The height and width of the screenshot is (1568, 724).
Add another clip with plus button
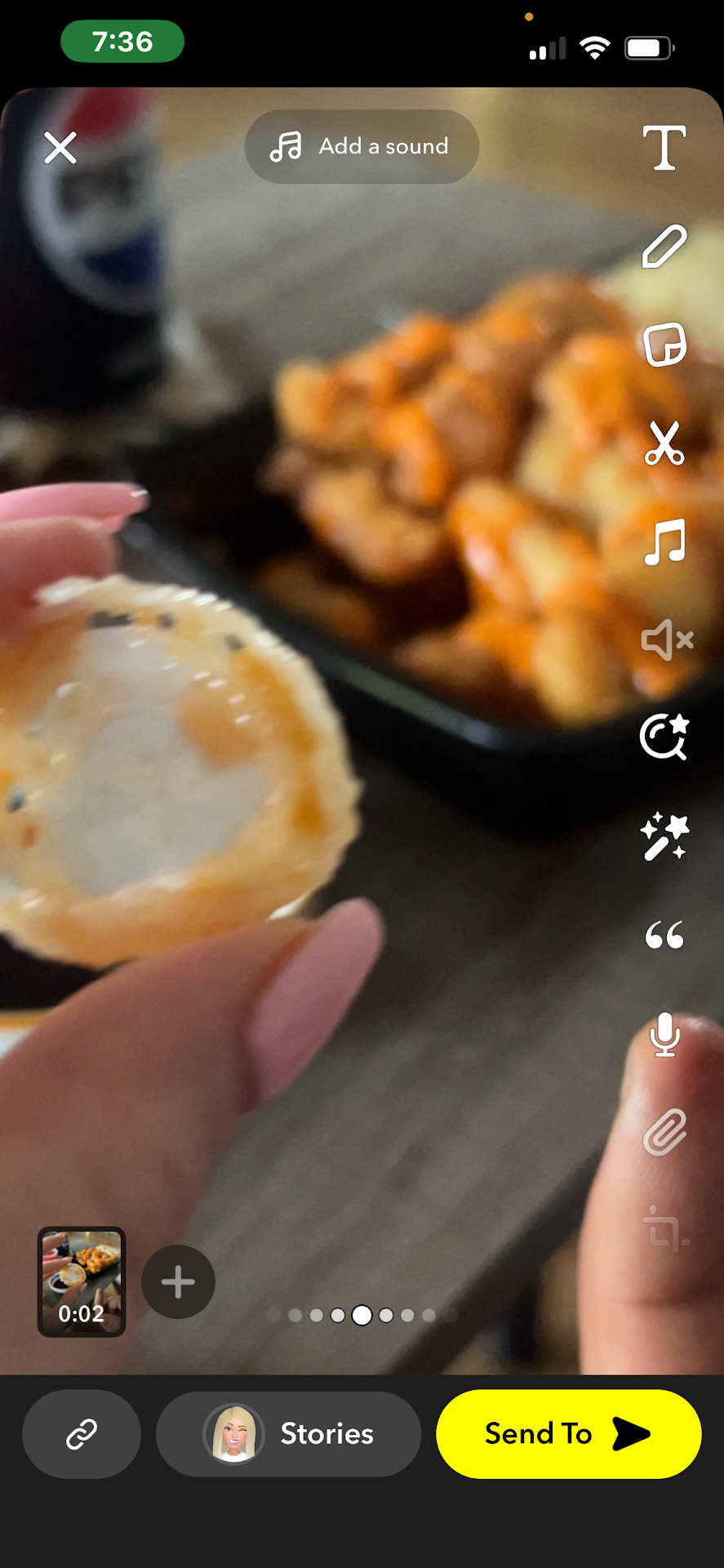click(178, 1281)
